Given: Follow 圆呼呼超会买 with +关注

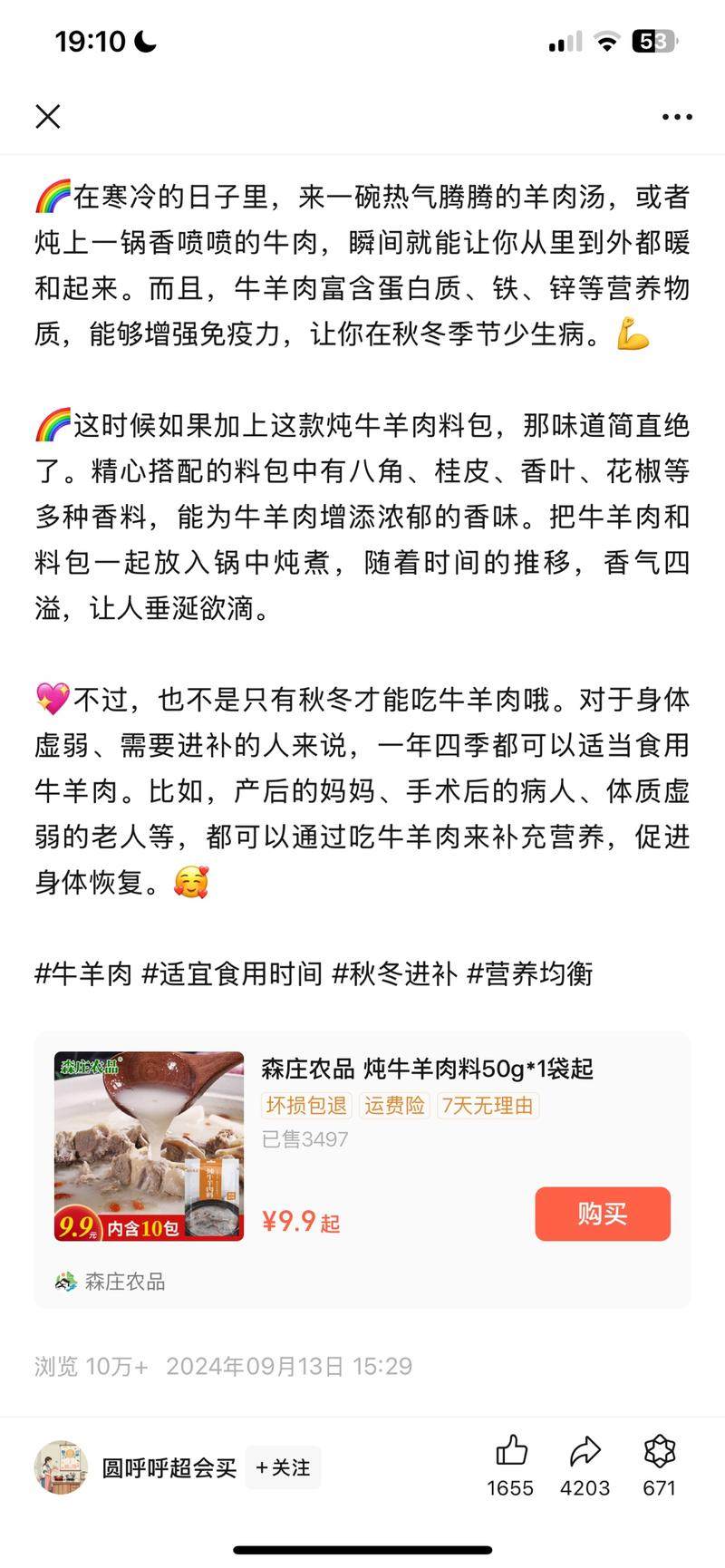Looking at the screenshot, I should click(x=283, y=1467).
